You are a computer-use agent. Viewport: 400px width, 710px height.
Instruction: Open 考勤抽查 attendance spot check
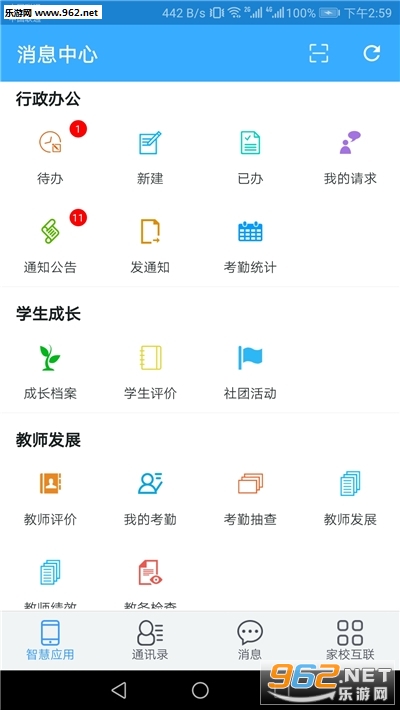(x=250, y=497)
